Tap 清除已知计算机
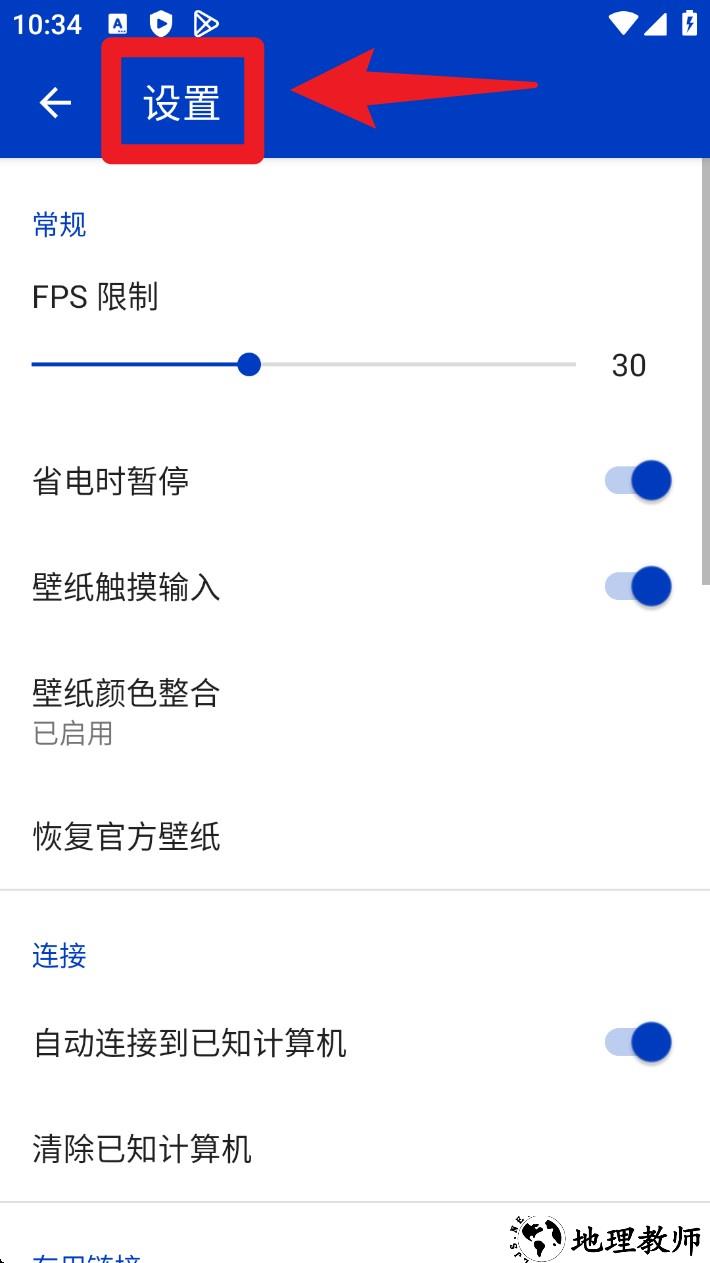 point(142,1149)
